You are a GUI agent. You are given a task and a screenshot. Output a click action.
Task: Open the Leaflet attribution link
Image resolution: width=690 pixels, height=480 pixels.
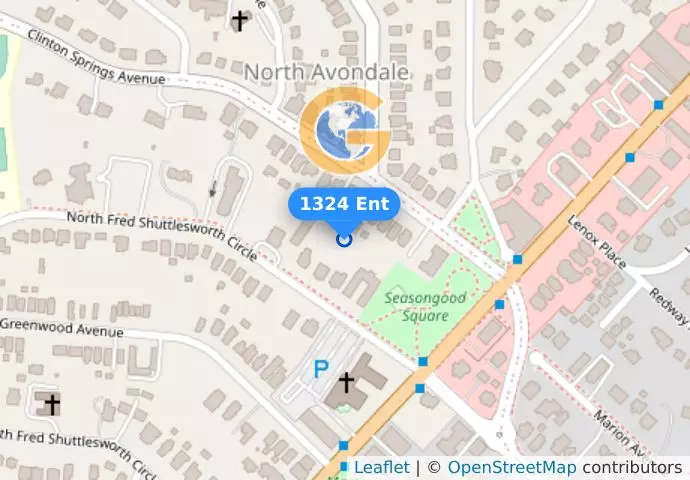[381, 467]
